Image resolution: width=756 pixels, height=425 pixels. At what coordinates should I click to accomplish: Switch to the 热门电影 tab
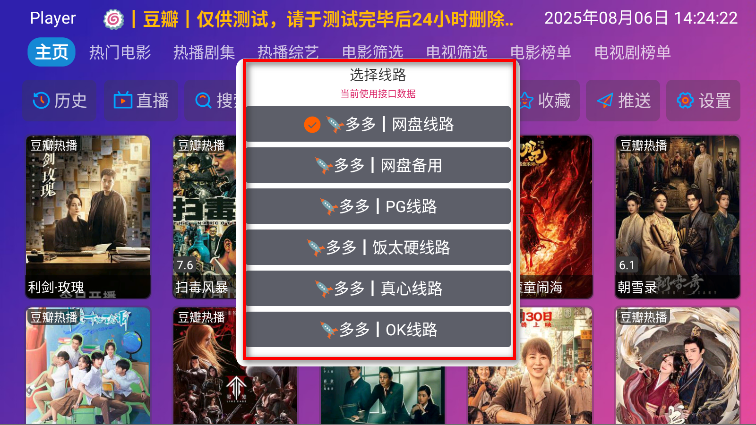[x=120, y=53]
